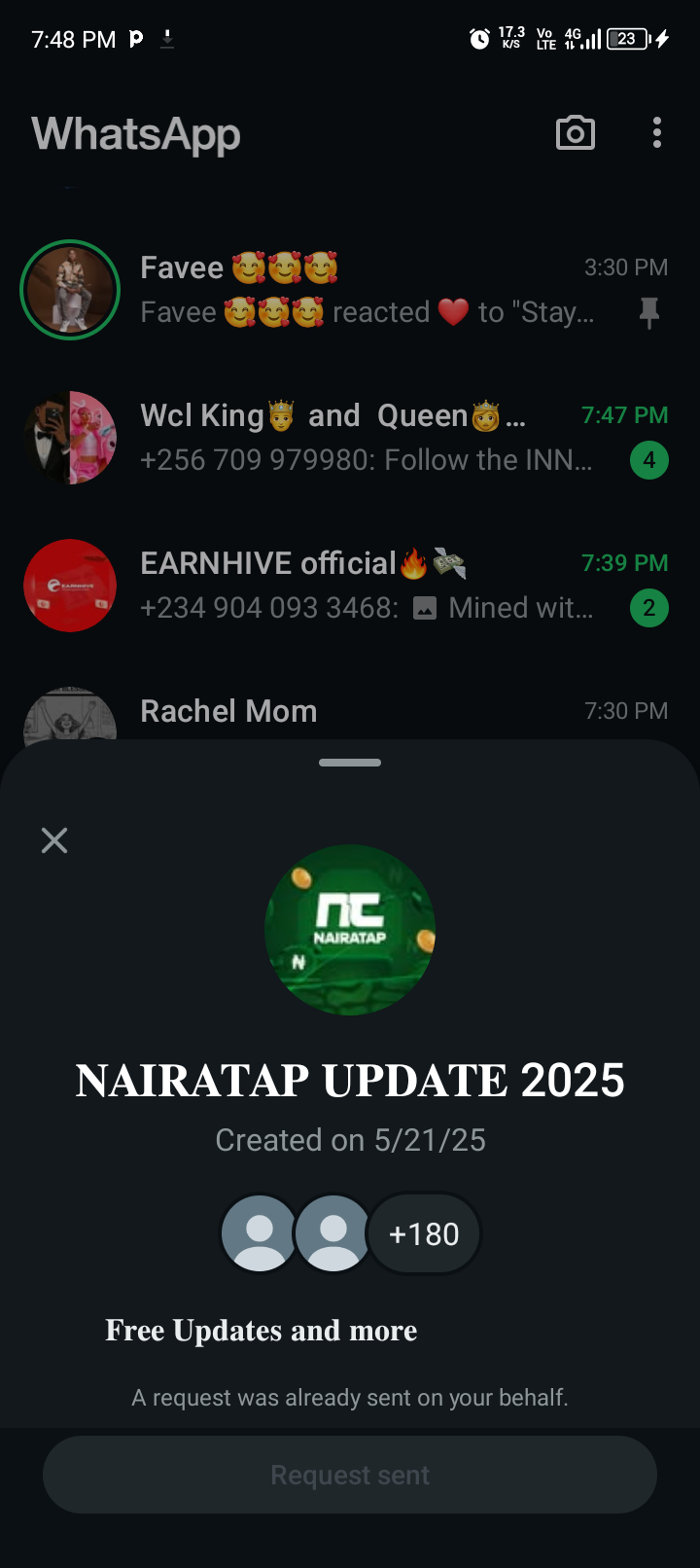Close the NAIRATAP group invite sheet
The height and width of the screenshot is (1568, 700).
click(54, 840)
